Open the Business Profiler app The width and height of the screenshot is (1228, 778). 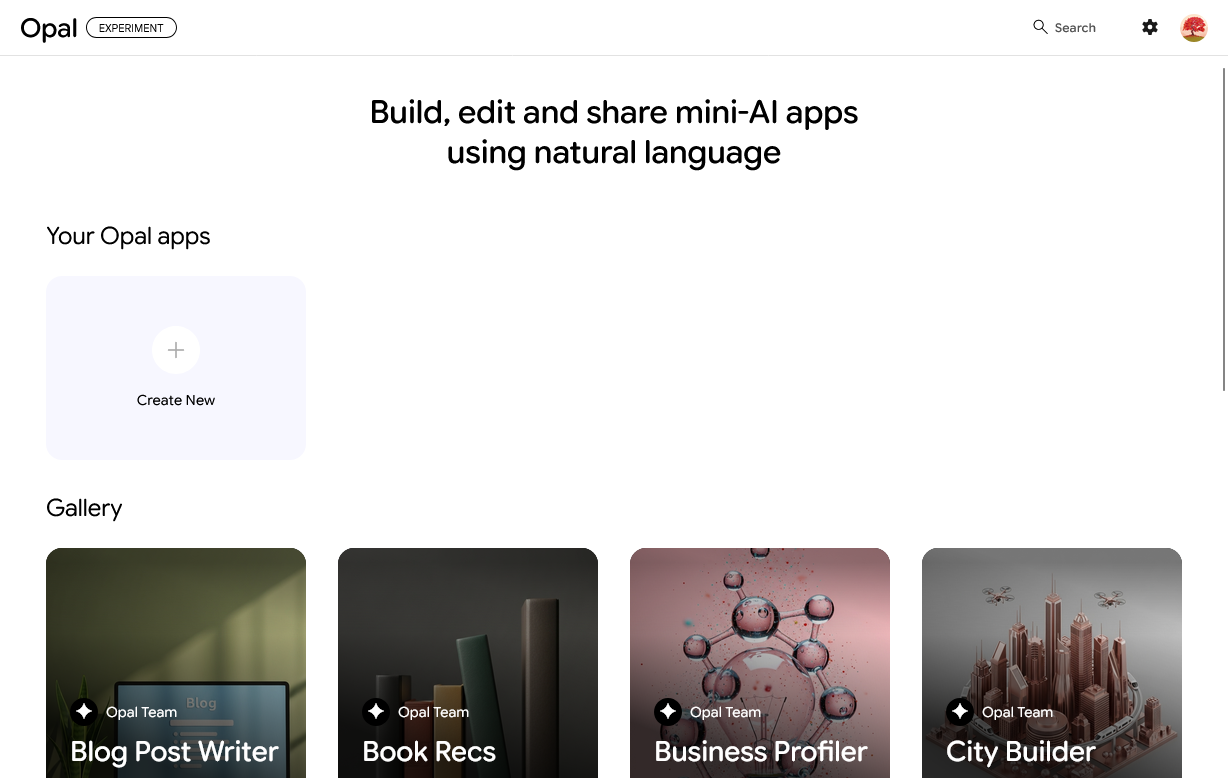click(760, 662)
